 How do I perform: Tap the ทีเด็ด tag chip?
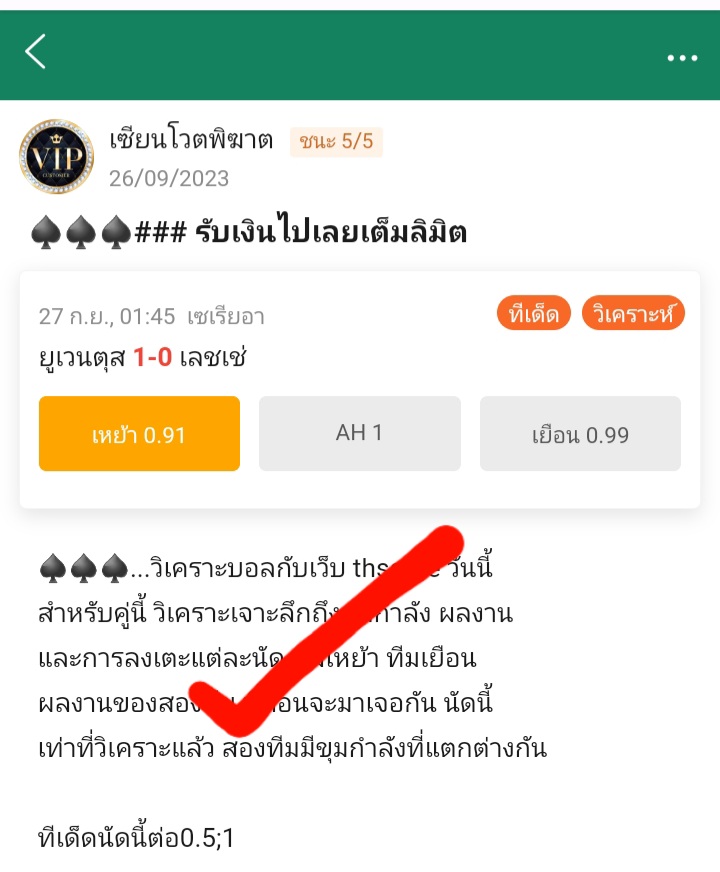(x=533, y=314)
